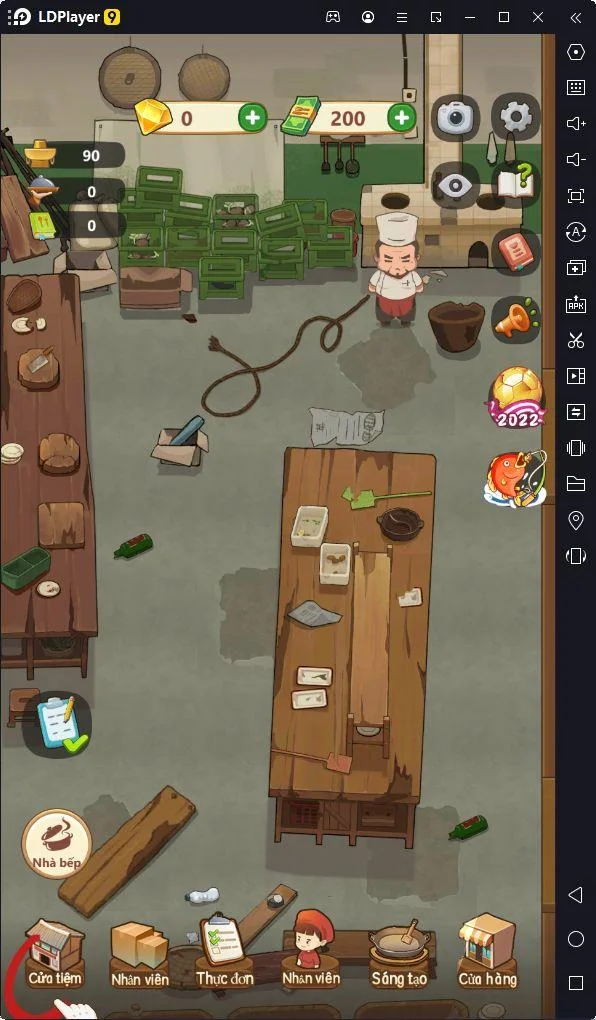Open the camera screenshot icon

[455, 118]
